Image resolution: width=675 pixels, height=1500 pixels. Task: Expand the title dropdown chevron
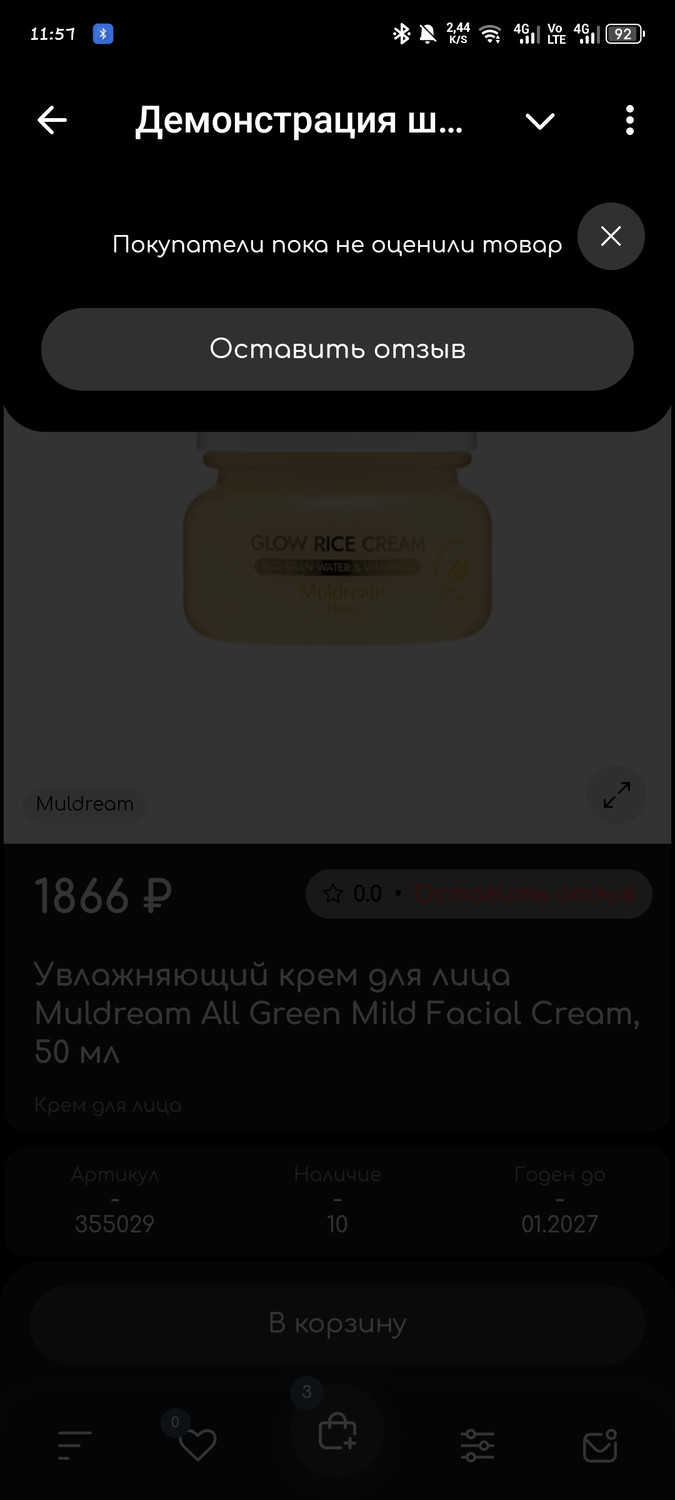pos(540,121)
